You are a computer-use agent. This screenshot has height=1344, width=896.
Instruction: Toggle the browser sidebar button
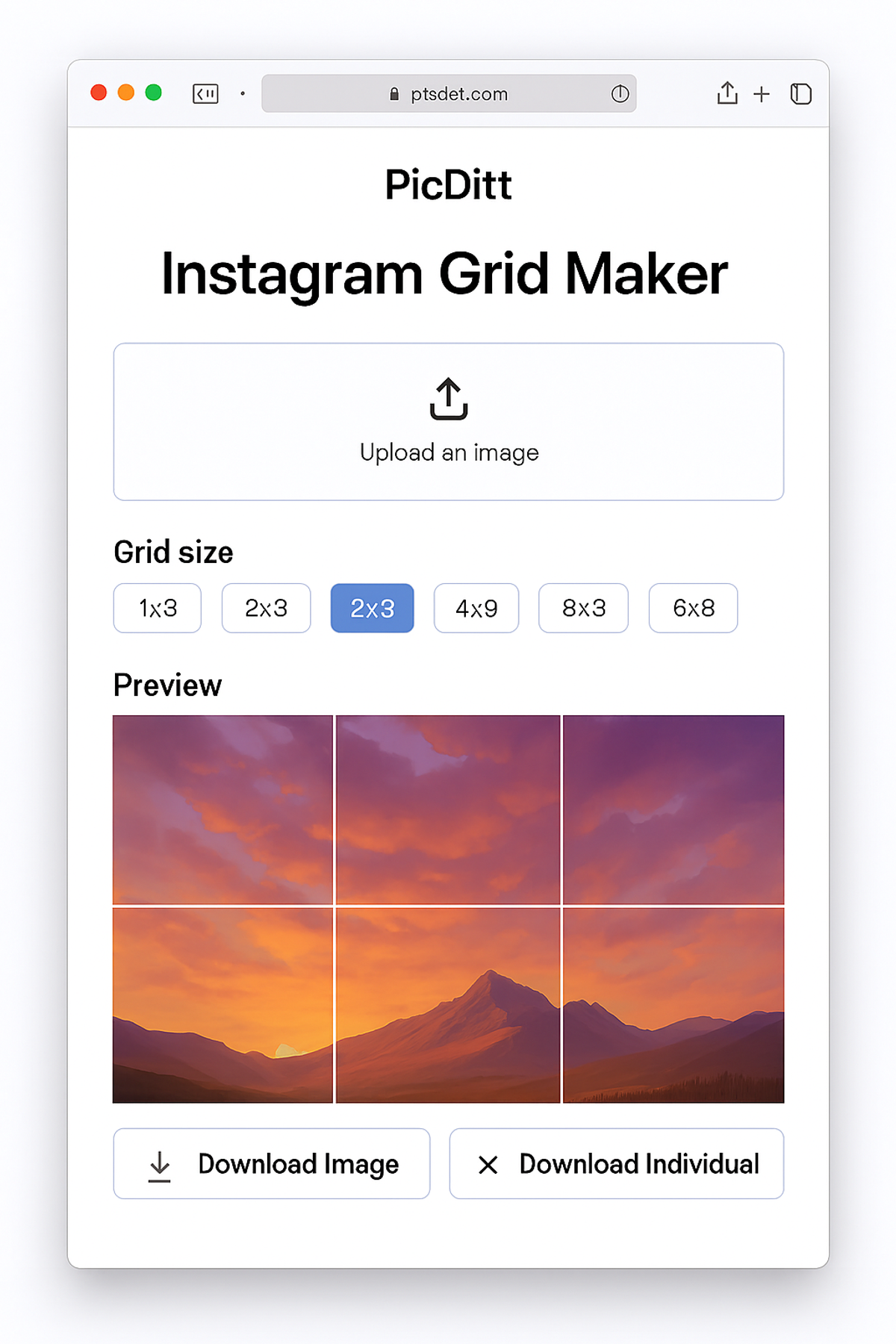[205, 93]
